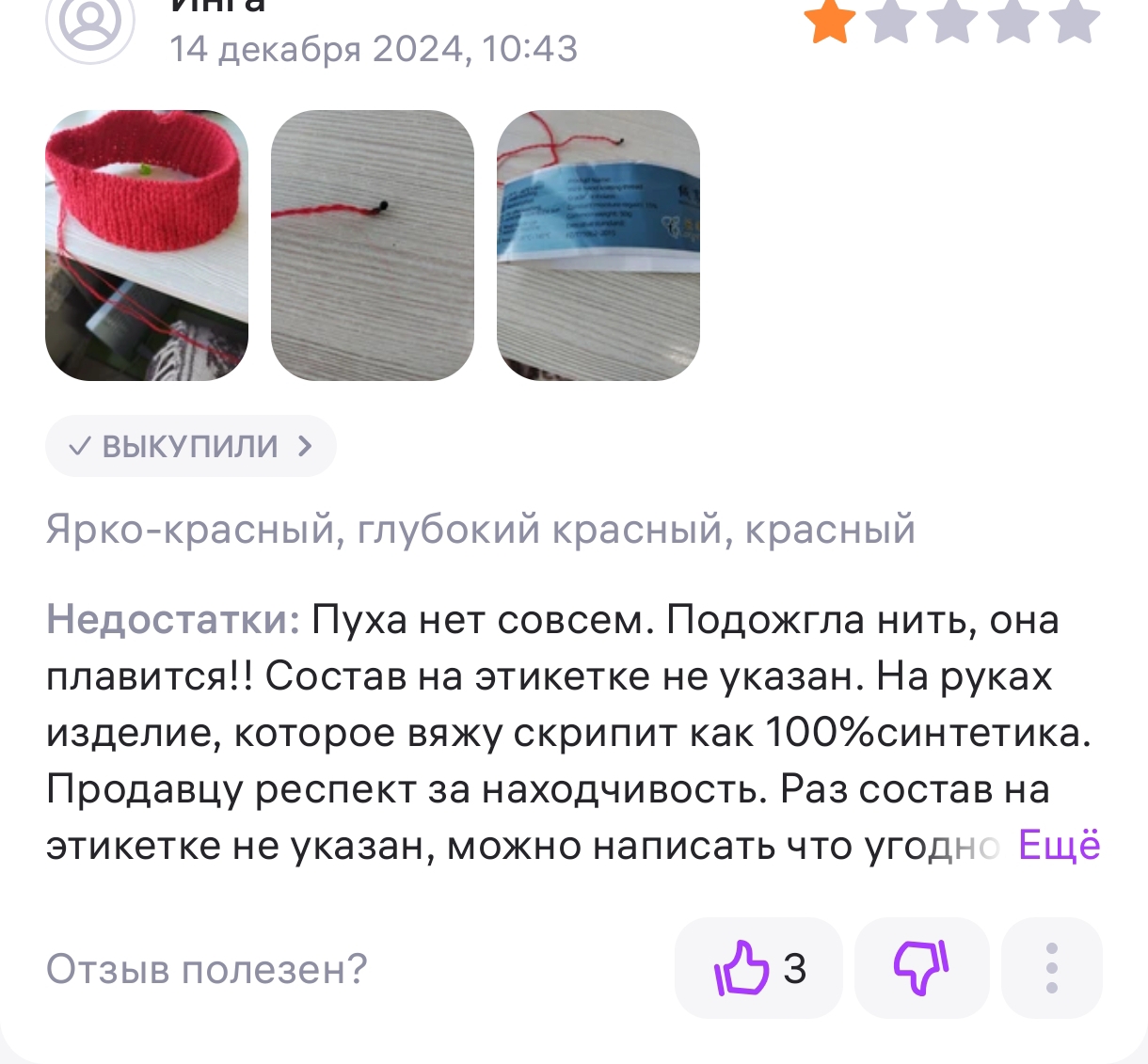Mark review as unhelpful with thumbs down
The width and height of the screenshot is (1148, 1064).
pyautogui.click(x=921, y=967)
